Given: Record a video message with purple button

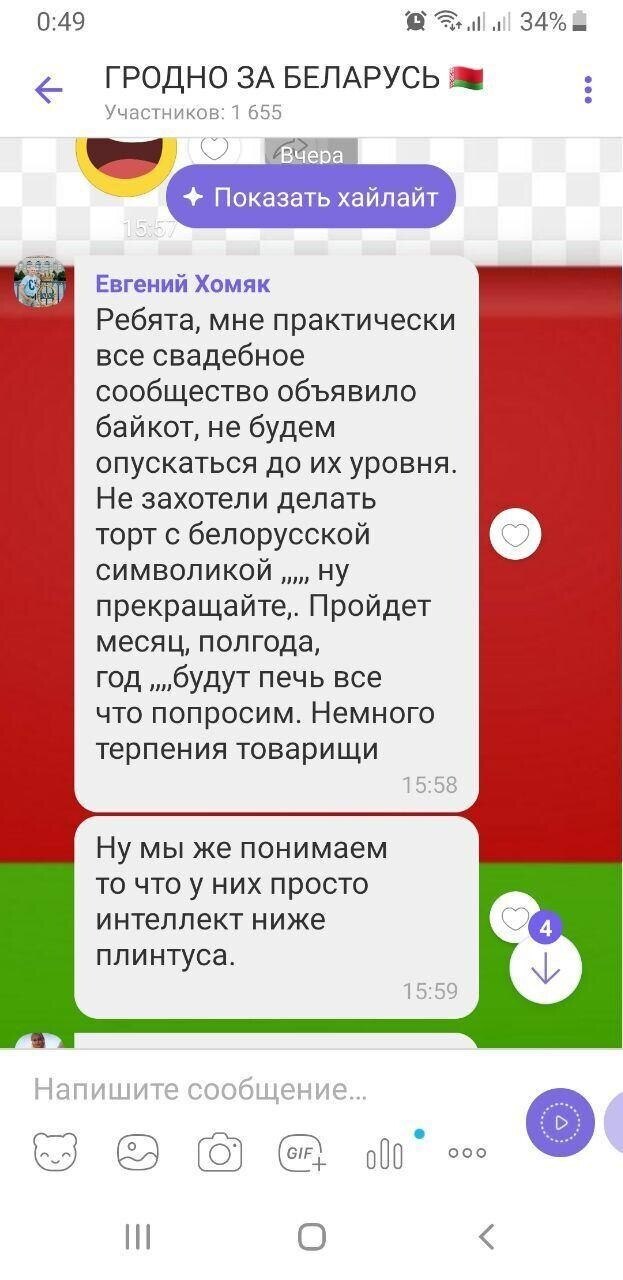Looking at the screenshot, I should (x=560, y=1122).
